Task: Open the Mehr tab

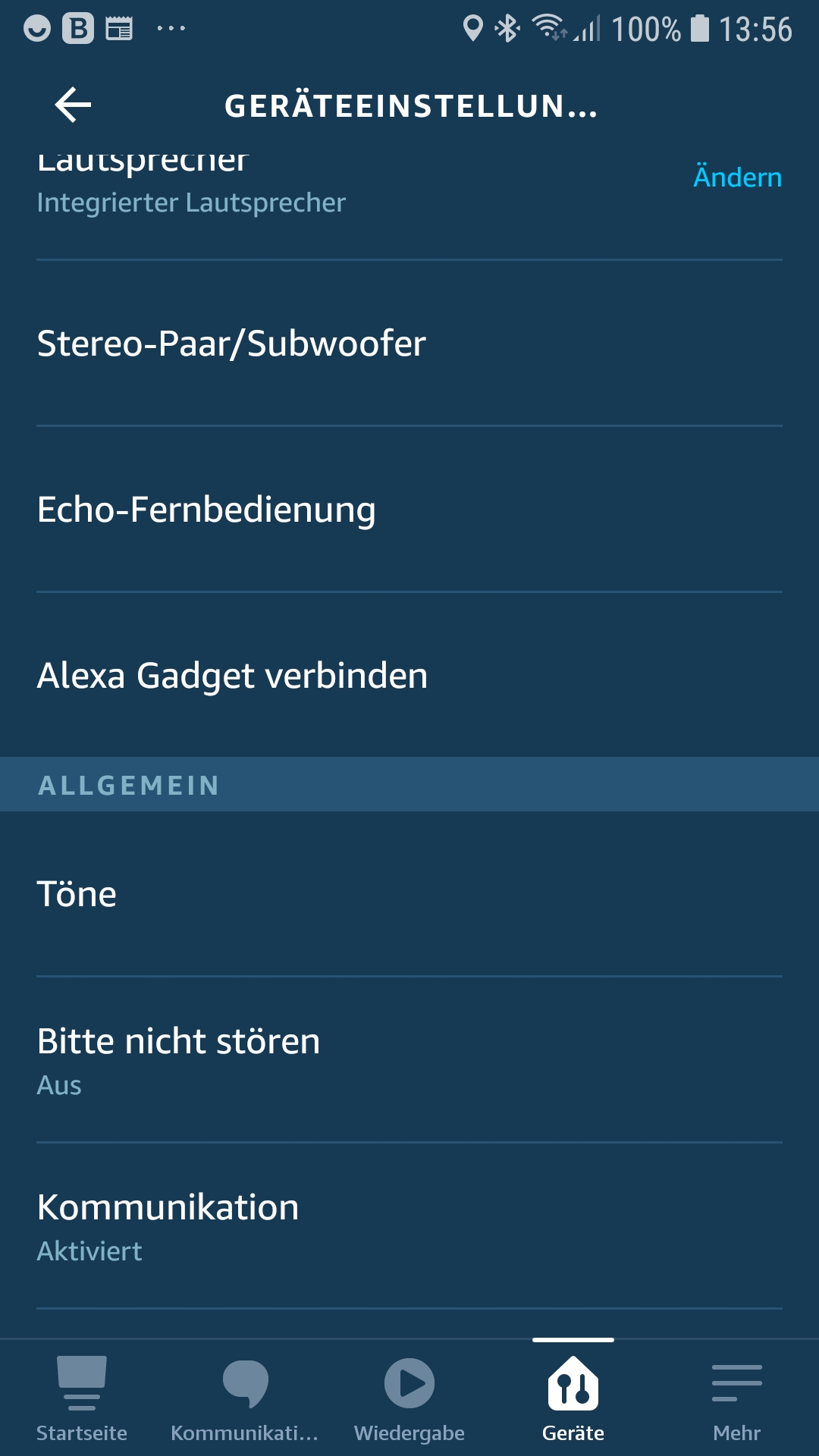Action: [736, 1398]
